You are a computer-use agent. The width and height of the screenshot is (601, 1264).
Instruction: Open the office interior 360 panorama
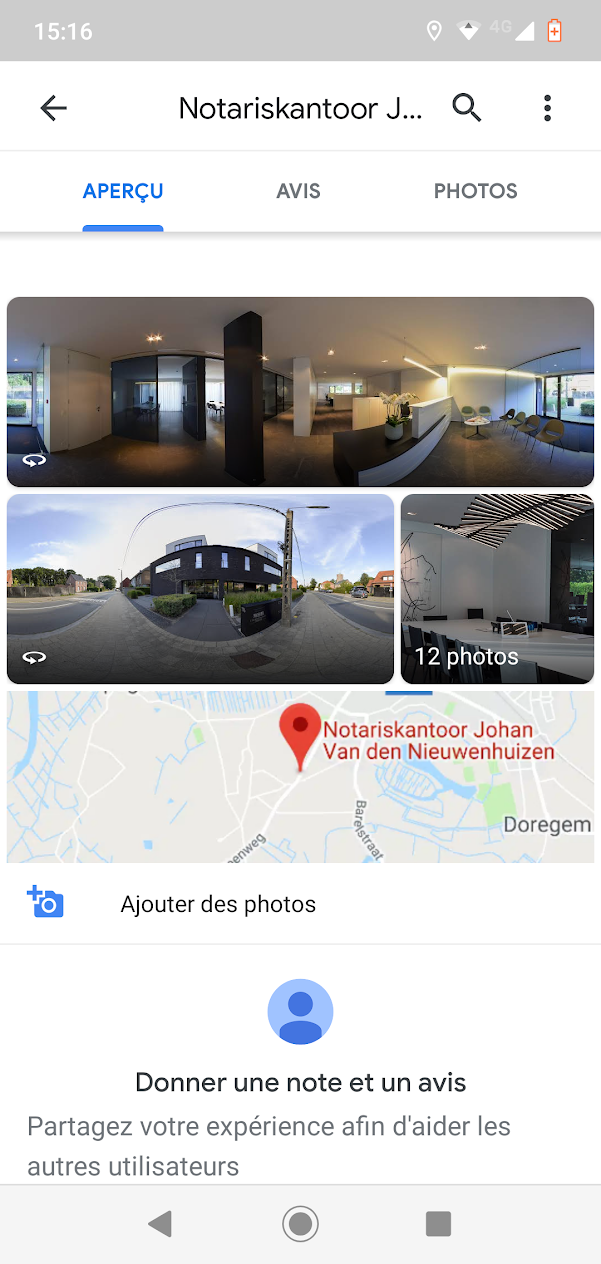click(x=300, y=392)
